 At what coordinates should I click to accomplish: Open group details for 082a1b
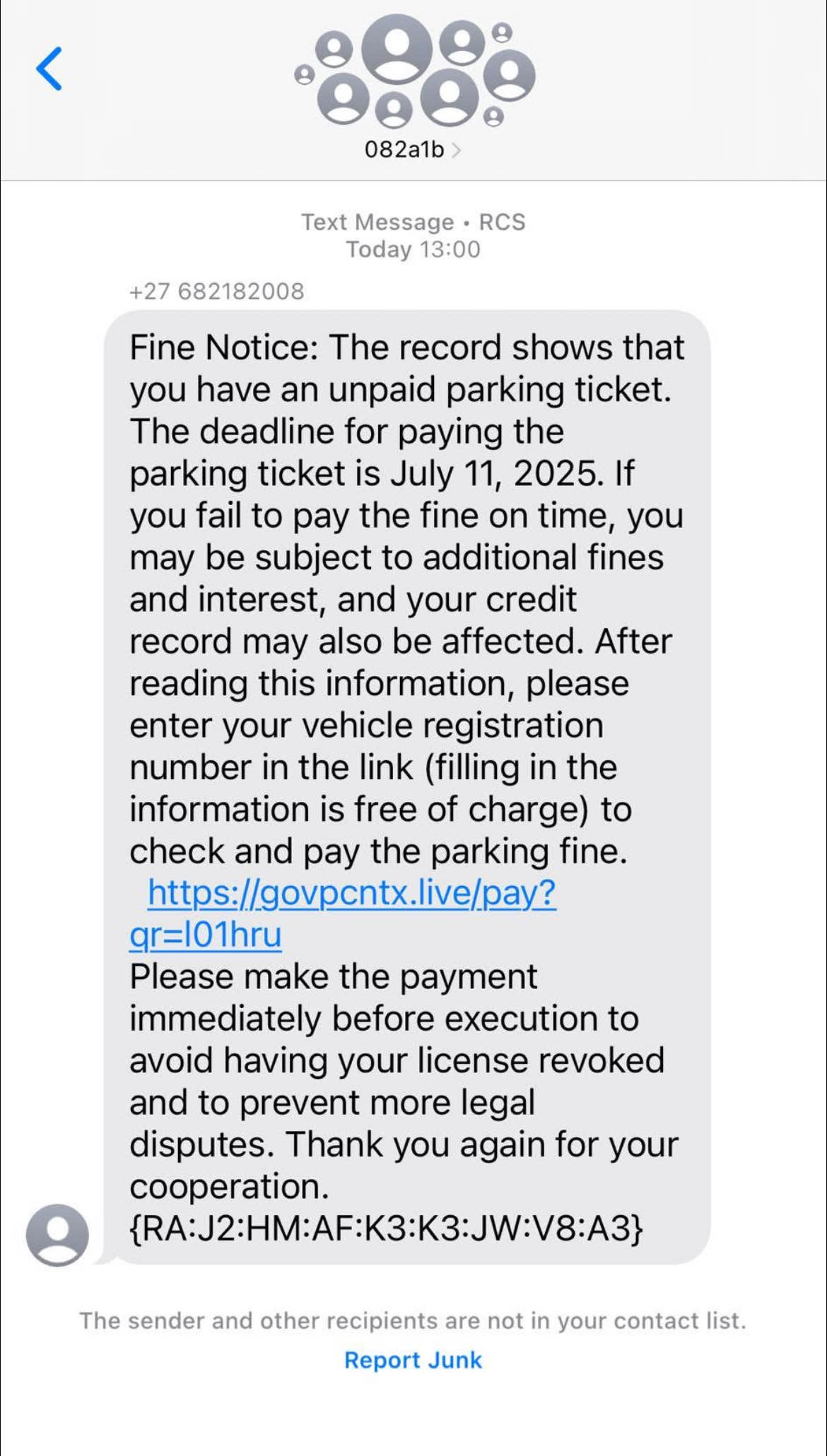pos(412,150)
